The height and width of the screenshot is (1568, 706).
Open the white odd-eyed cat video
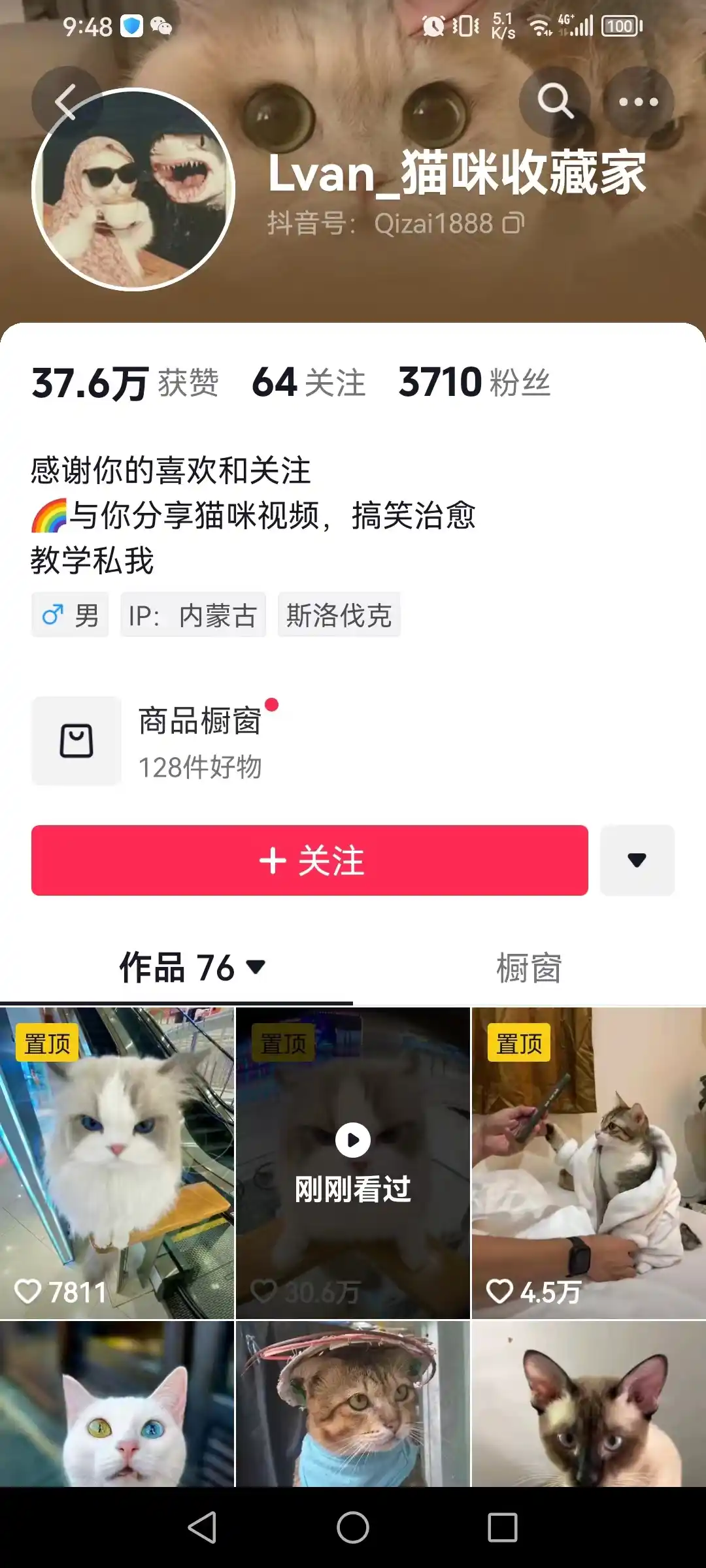pyautogui.click(x=117, y=1403)
